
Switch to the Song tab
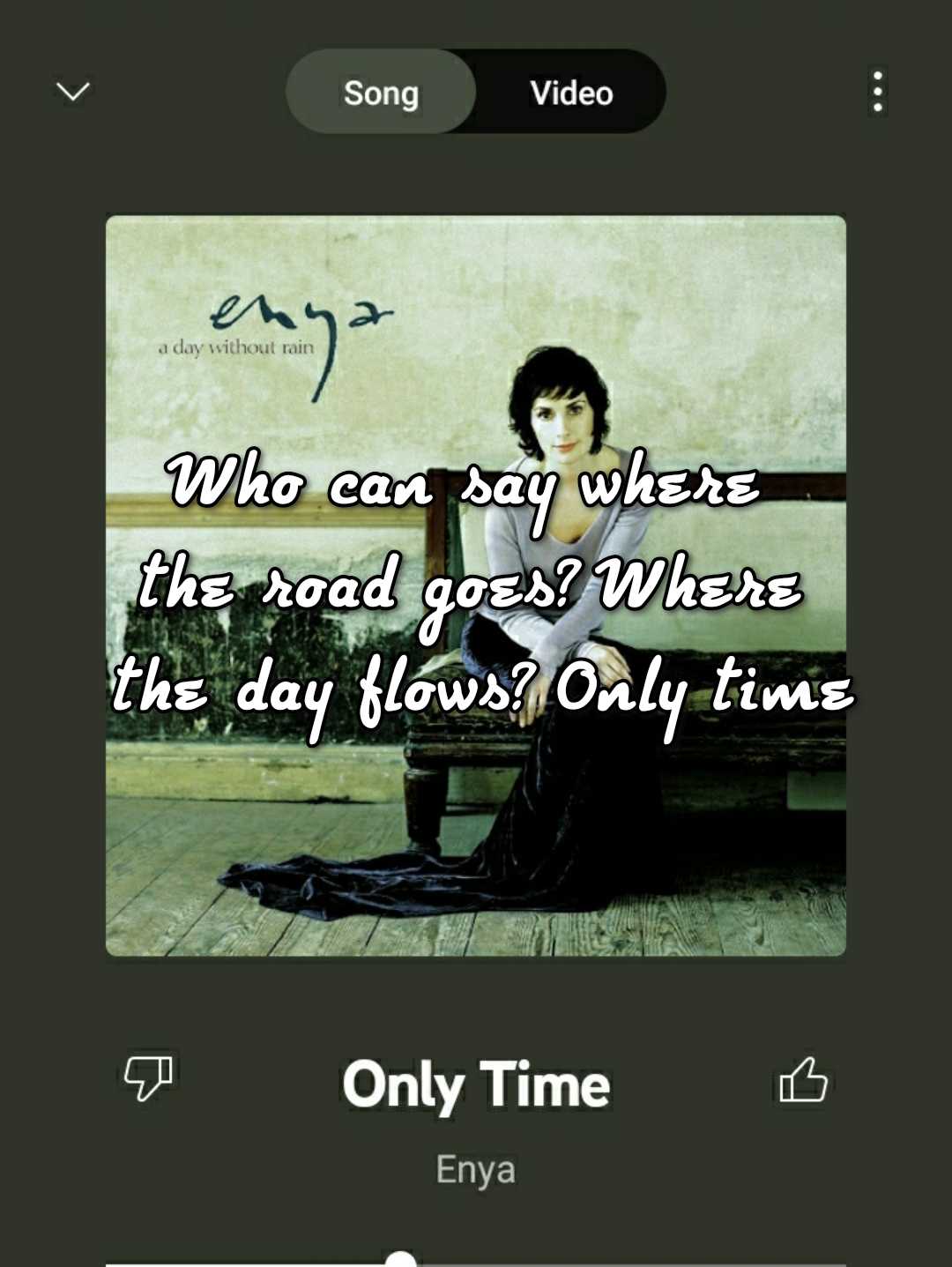(381, 92)
